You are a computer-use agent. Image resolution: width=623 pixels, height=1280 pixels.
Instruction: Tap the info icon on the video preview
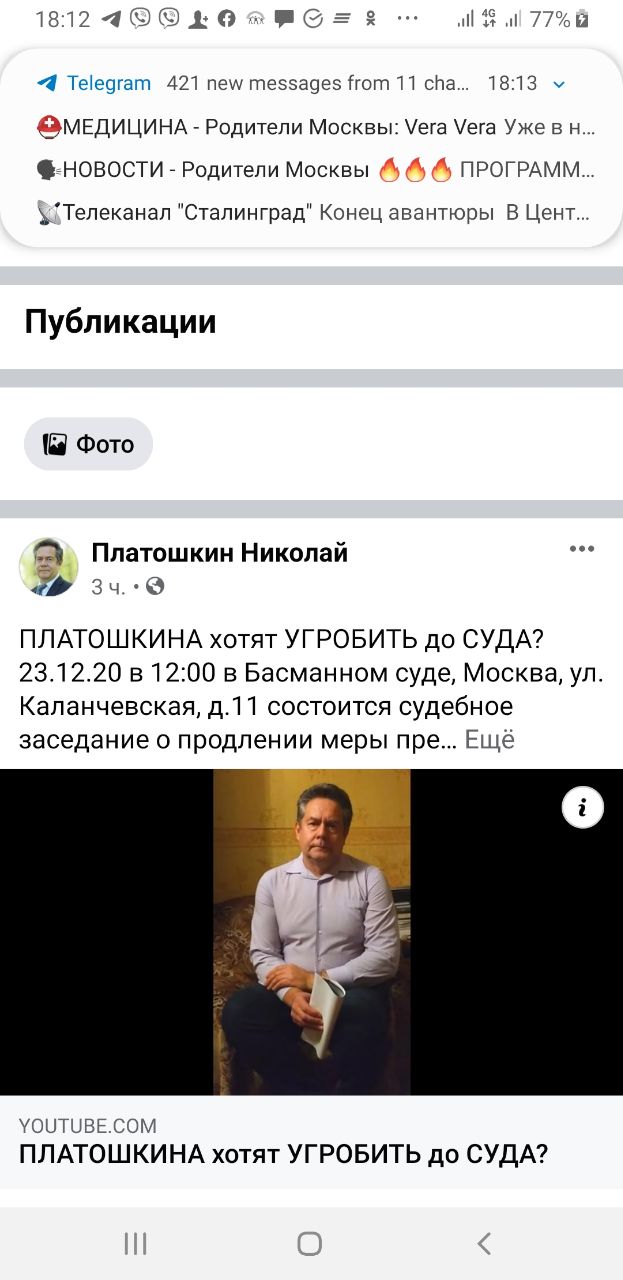(x=583, y=806)
